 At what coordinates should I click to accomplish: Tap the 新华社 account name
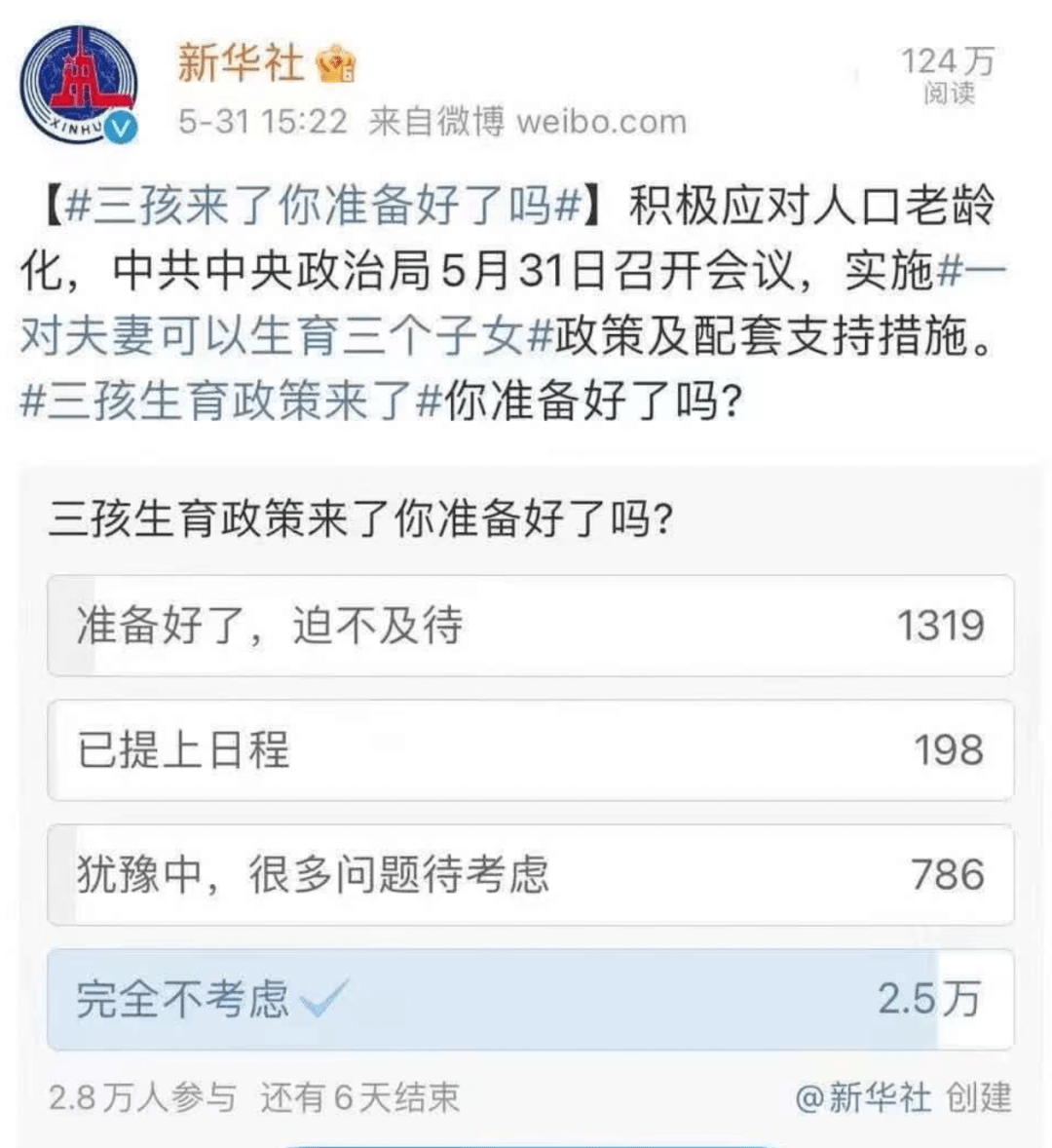coord(240,63)
